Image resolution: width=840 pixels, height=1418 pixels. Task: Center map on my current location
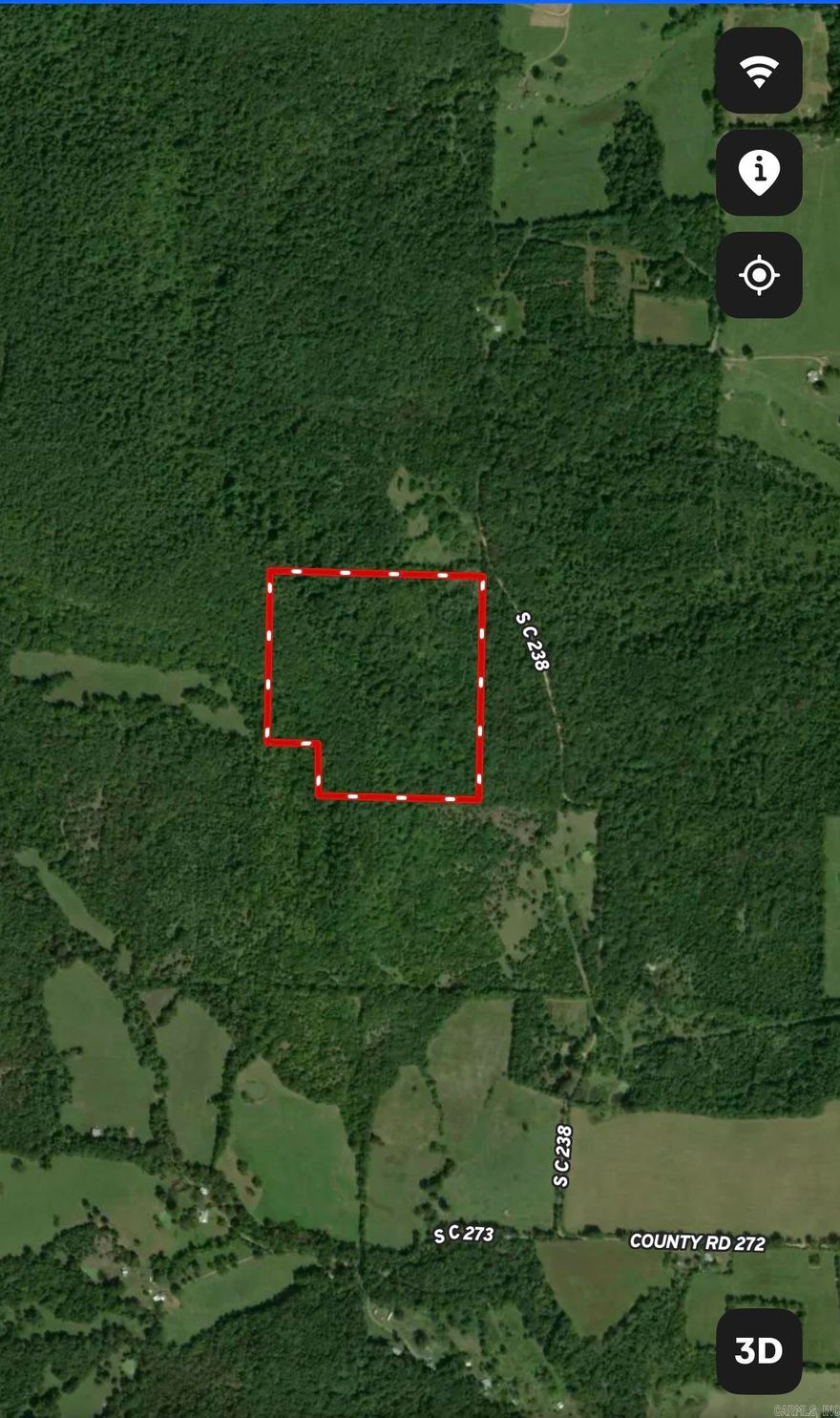click(x=759, y=275)
